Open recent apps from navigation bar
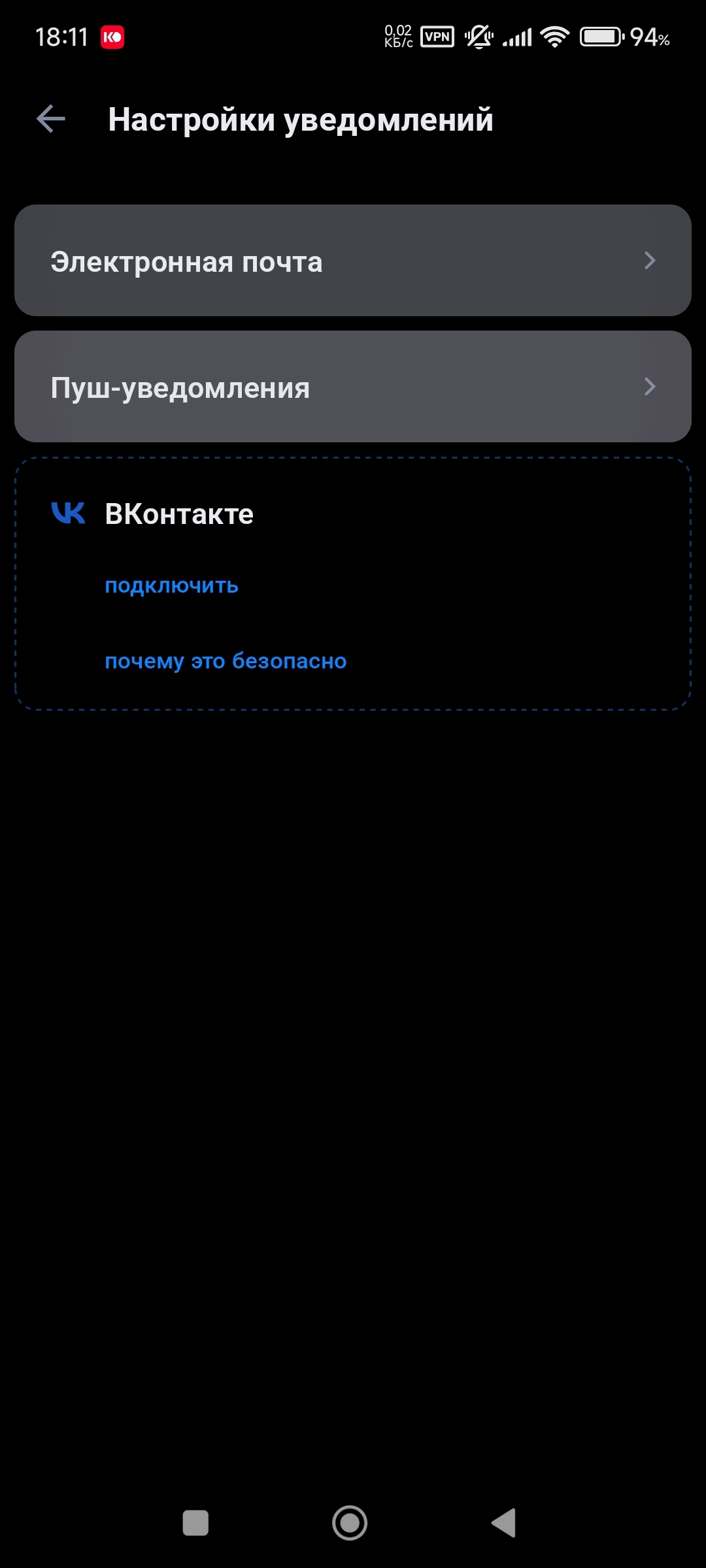Image resolution: width=706 pixels, height=1568 pixels. [x=195, y=1523]
